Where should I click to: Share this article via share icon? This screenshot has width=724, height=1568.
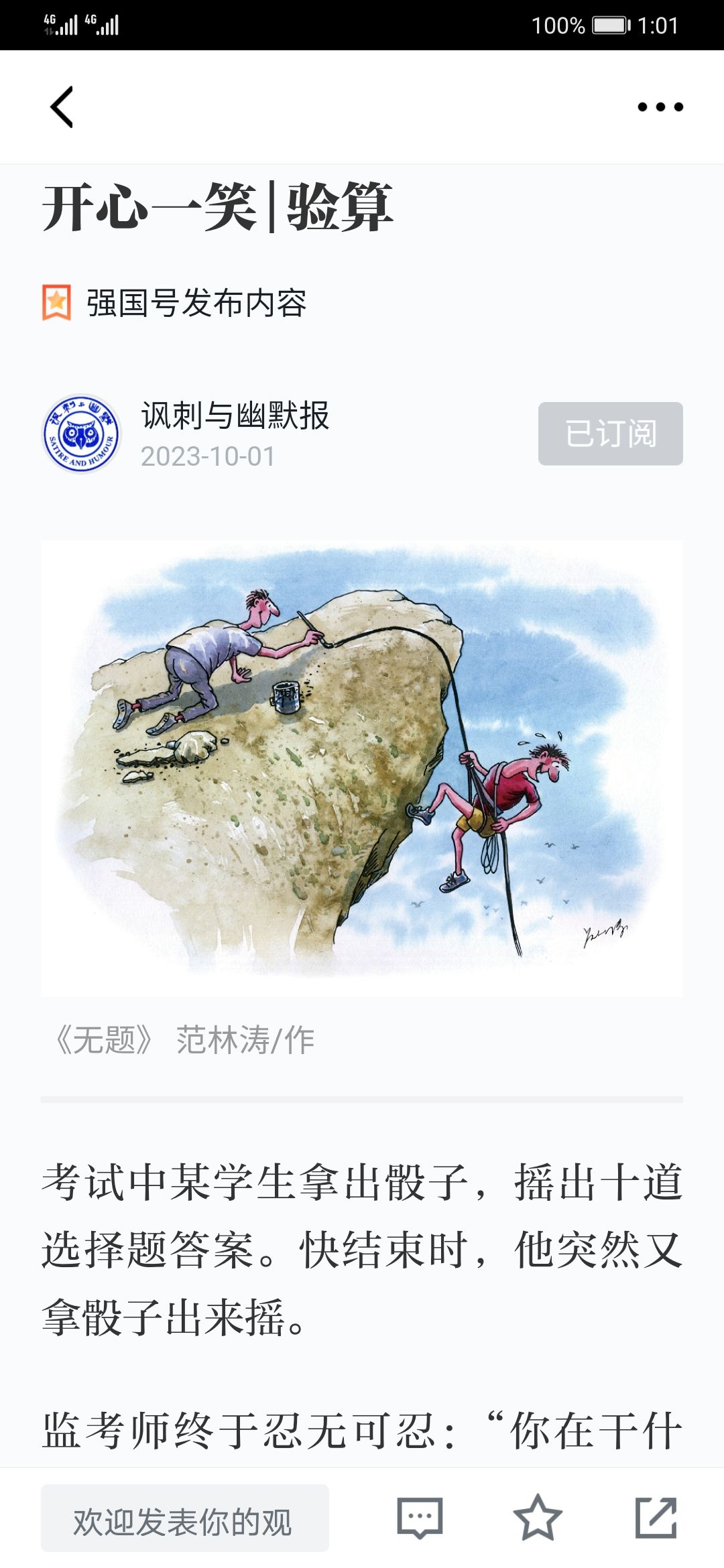pos(656,1518)
